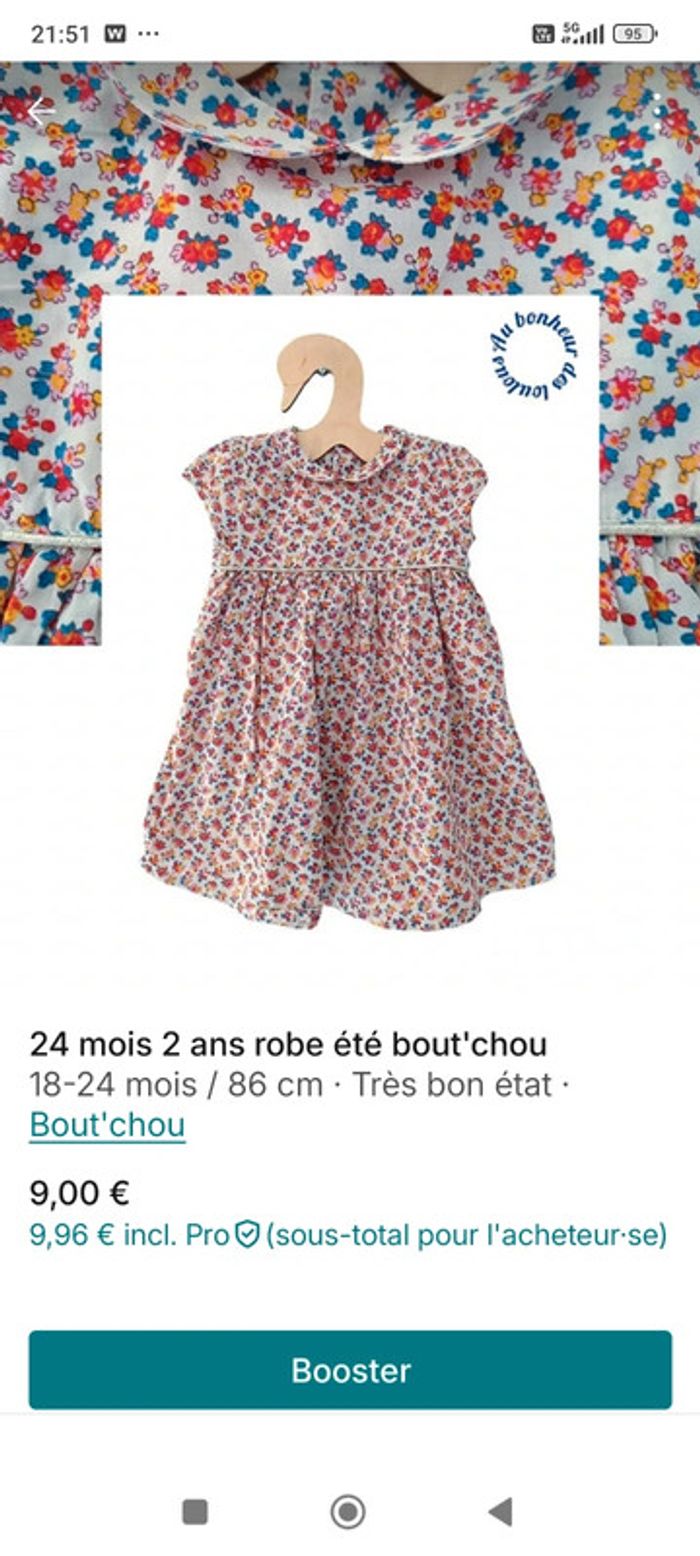This screenshot has height=1556, width=700.
Task: Go back using the arrow icon
Action: coord(40,111)
